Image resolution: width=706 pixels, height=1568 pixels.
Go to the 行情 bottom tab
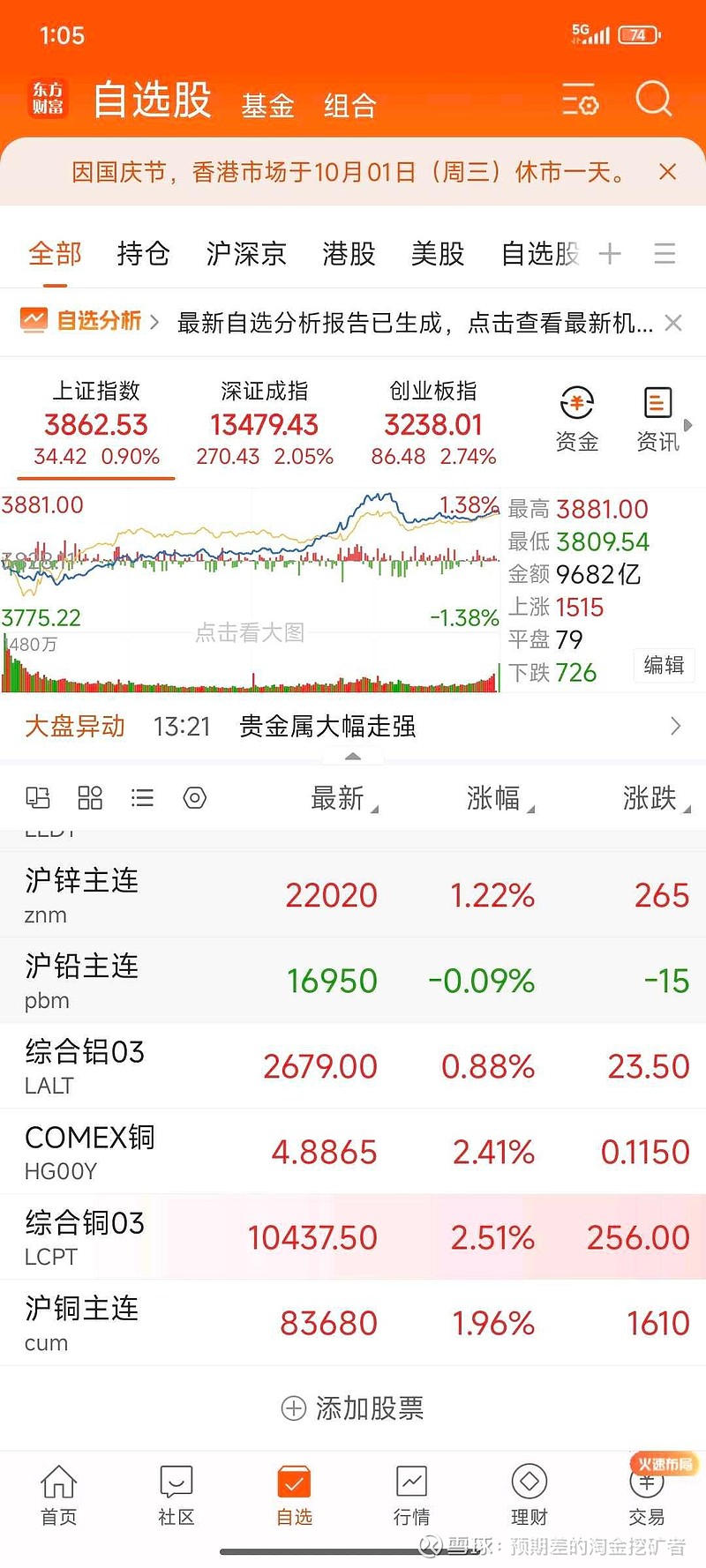point(411,1495)
